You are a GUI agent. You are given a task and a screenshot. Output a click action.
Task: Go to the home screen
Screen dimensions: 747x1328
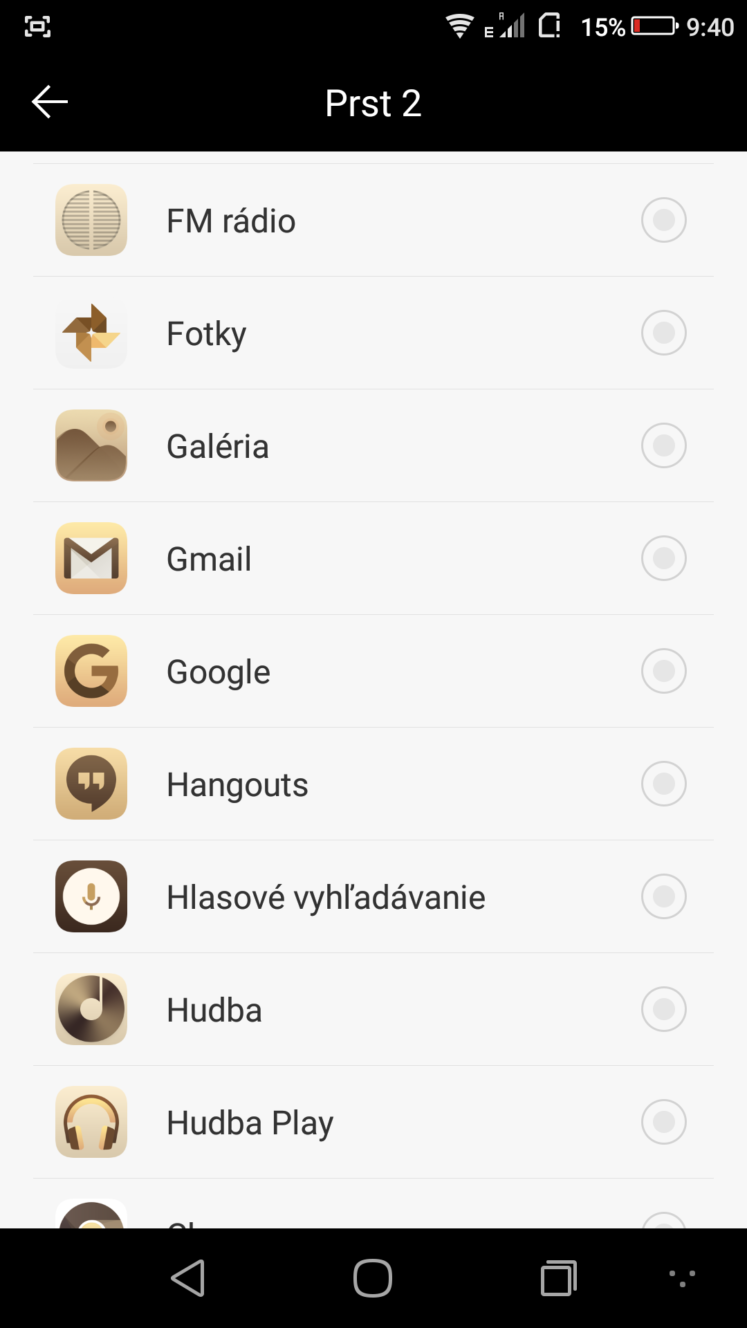pos(373,1278)
